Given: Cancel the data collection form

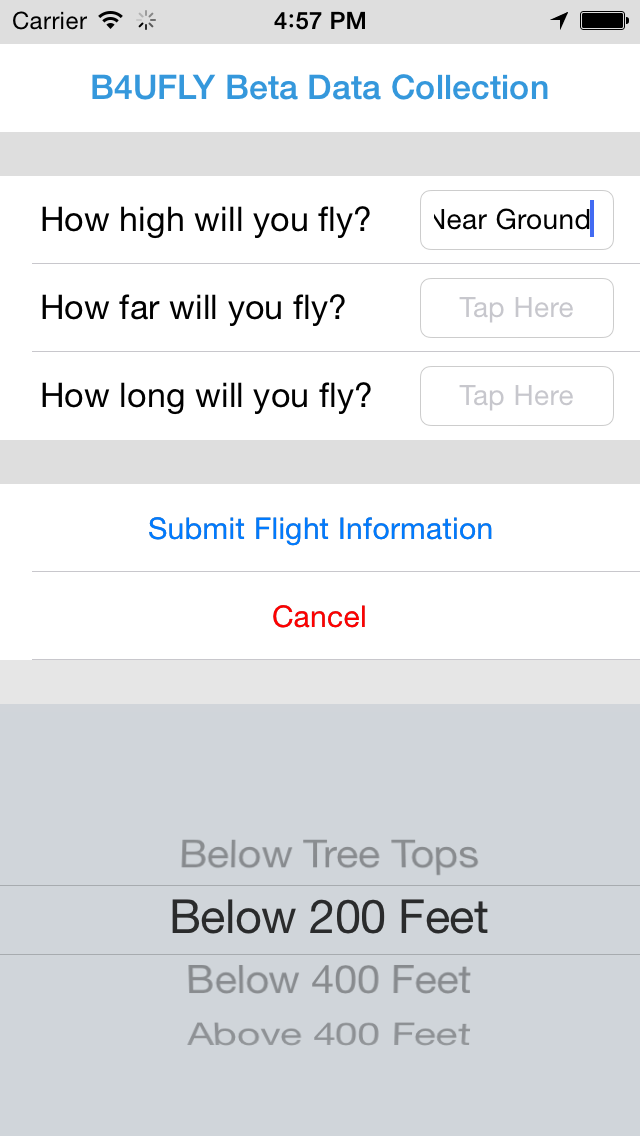Looking at the screenshot, I should coord(320,616).
